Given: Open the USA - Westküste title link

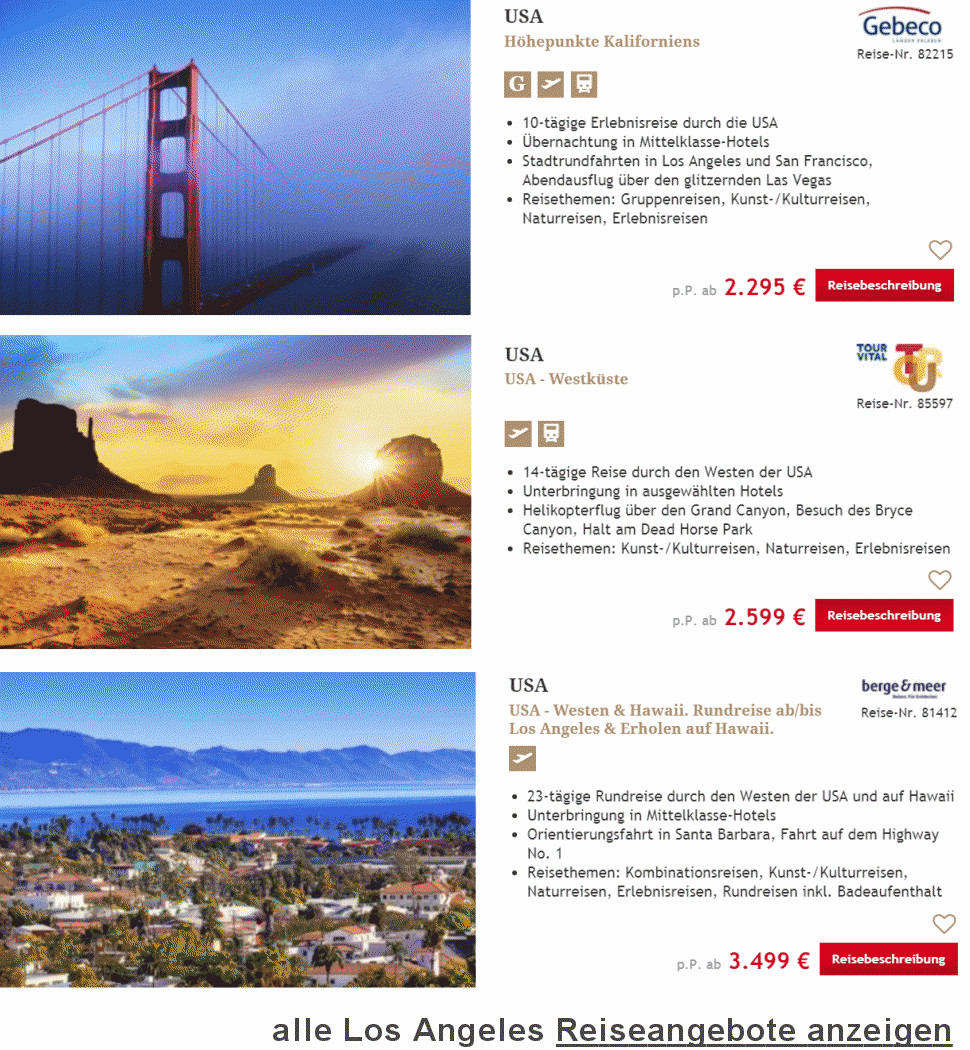Looking at the screenshot, I should click(x=566, y=379).
